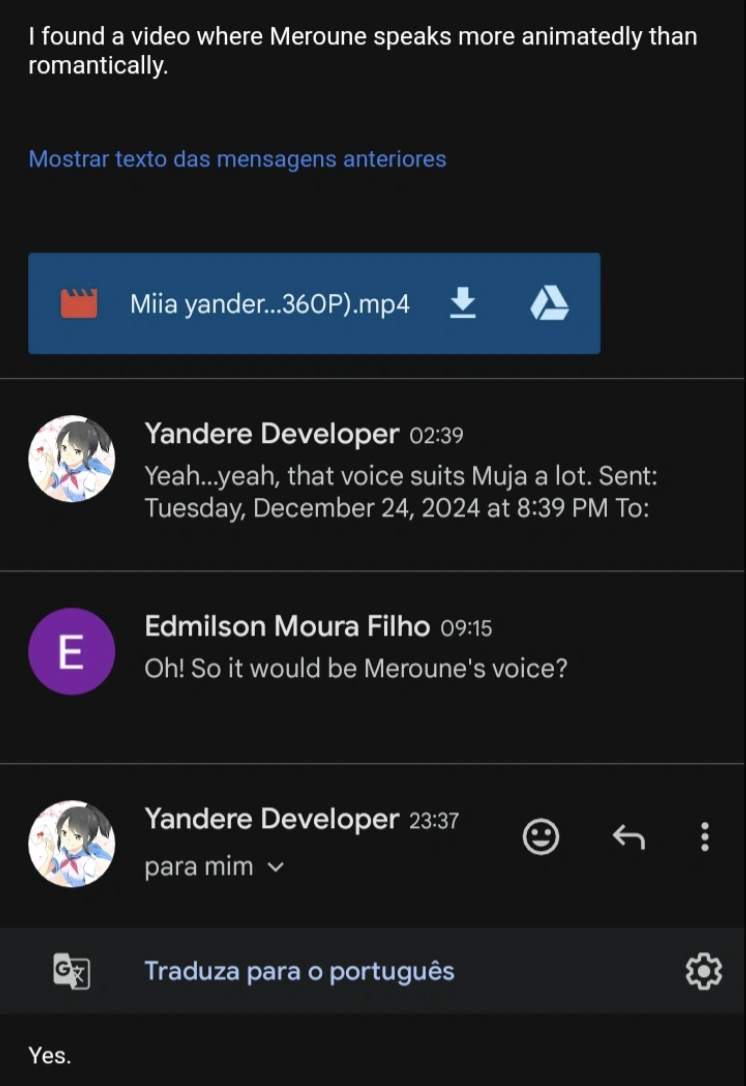Reply to Yandere Developer's latest message

(628, 838)
